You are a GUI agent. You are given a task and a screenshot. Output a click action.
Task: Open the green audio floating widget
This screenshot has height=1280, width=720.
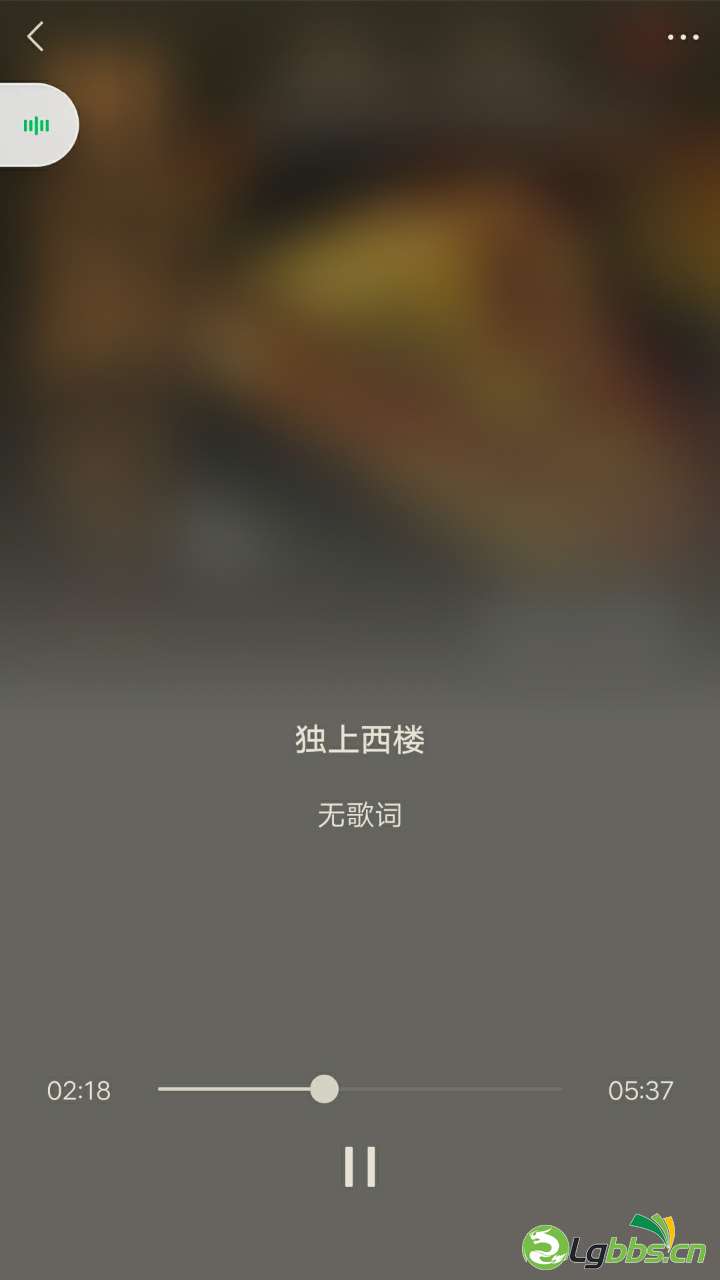(x=37, y=125)
